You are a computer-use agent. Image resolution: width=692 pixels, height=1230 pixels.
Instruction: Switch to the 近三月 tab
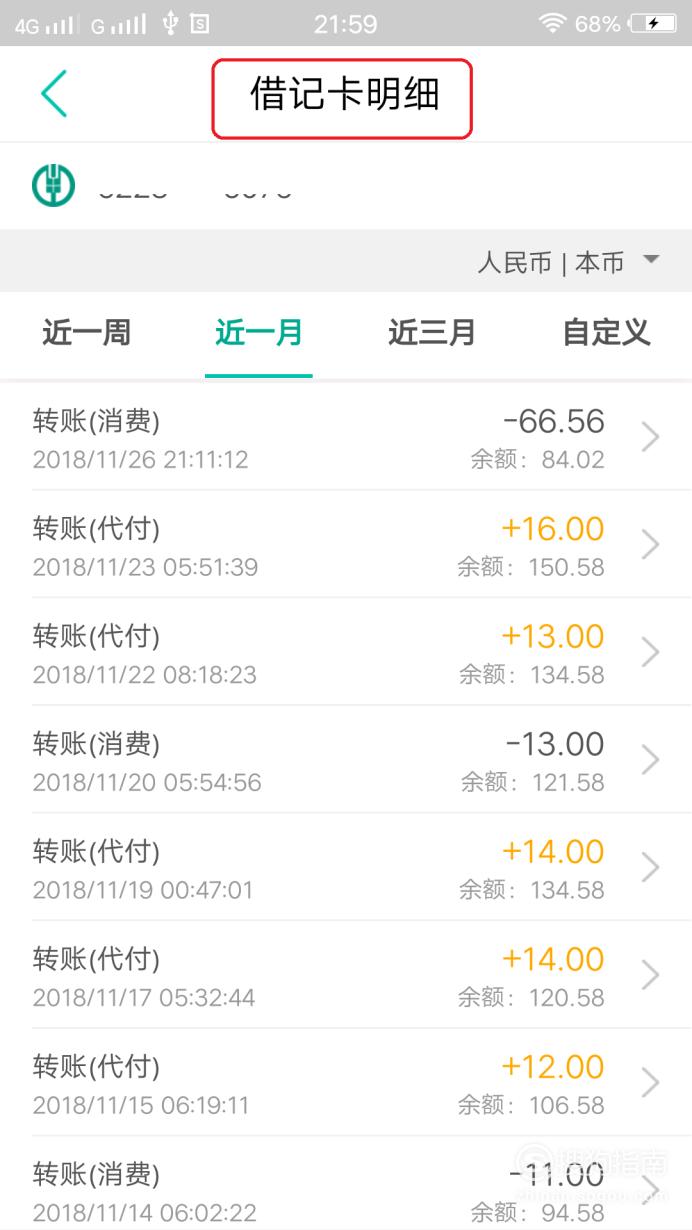[x=432, y=333]
